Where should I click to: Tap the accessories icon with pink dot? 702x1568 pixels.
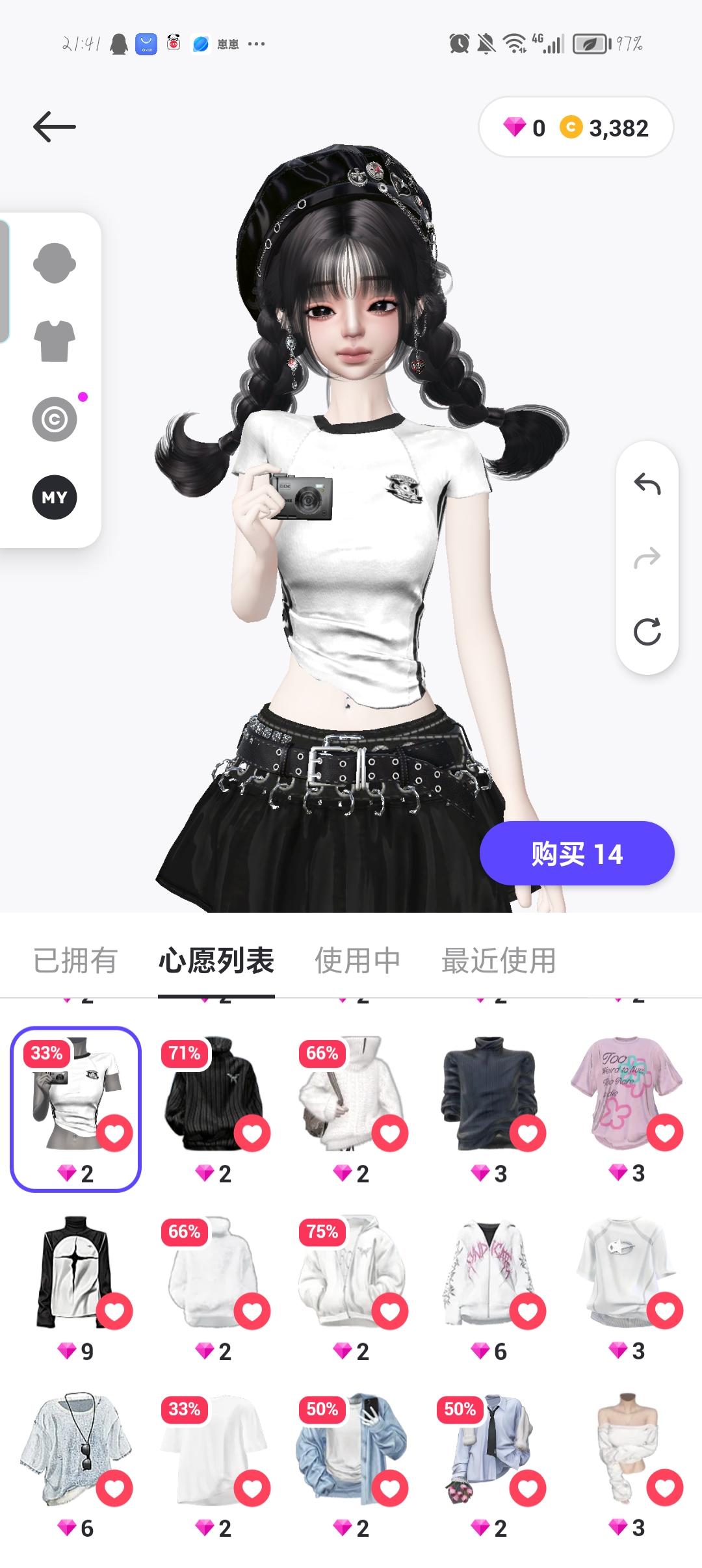click(55, 419)
